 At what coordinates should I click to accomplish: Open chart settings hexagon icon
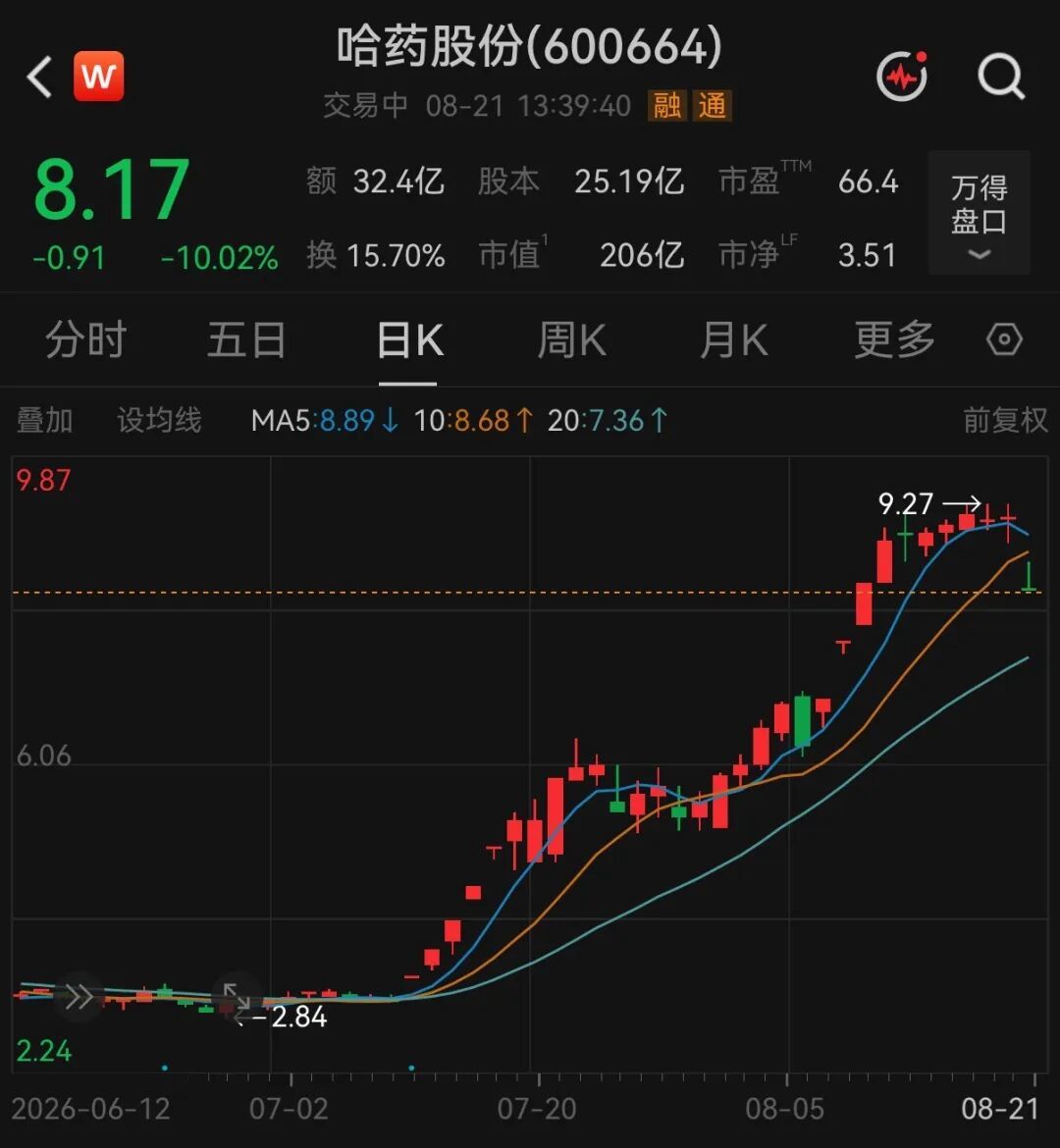(x=1004, y=339)
